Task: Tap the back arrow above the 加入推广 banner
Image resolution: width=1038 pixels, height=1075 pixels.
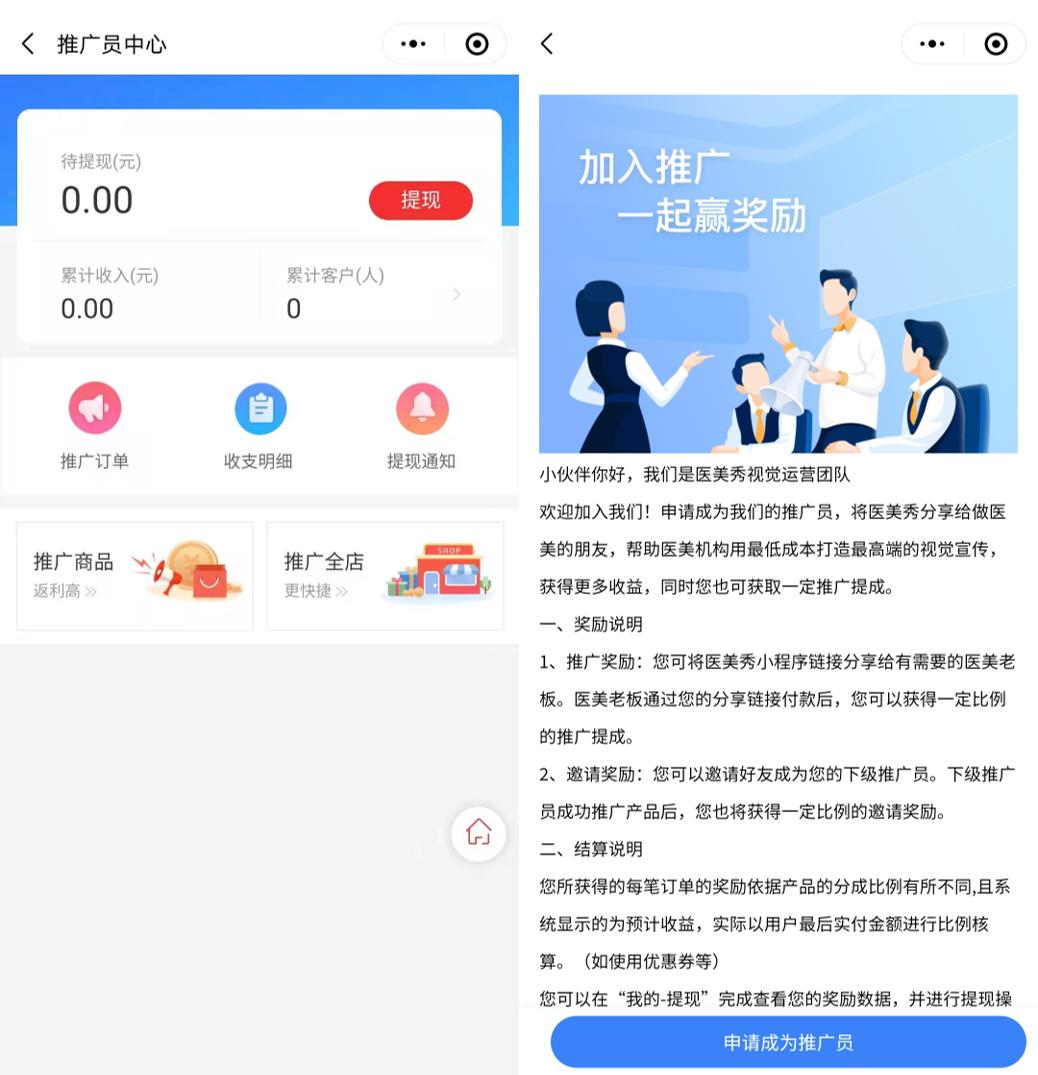Action: point(546,44)
